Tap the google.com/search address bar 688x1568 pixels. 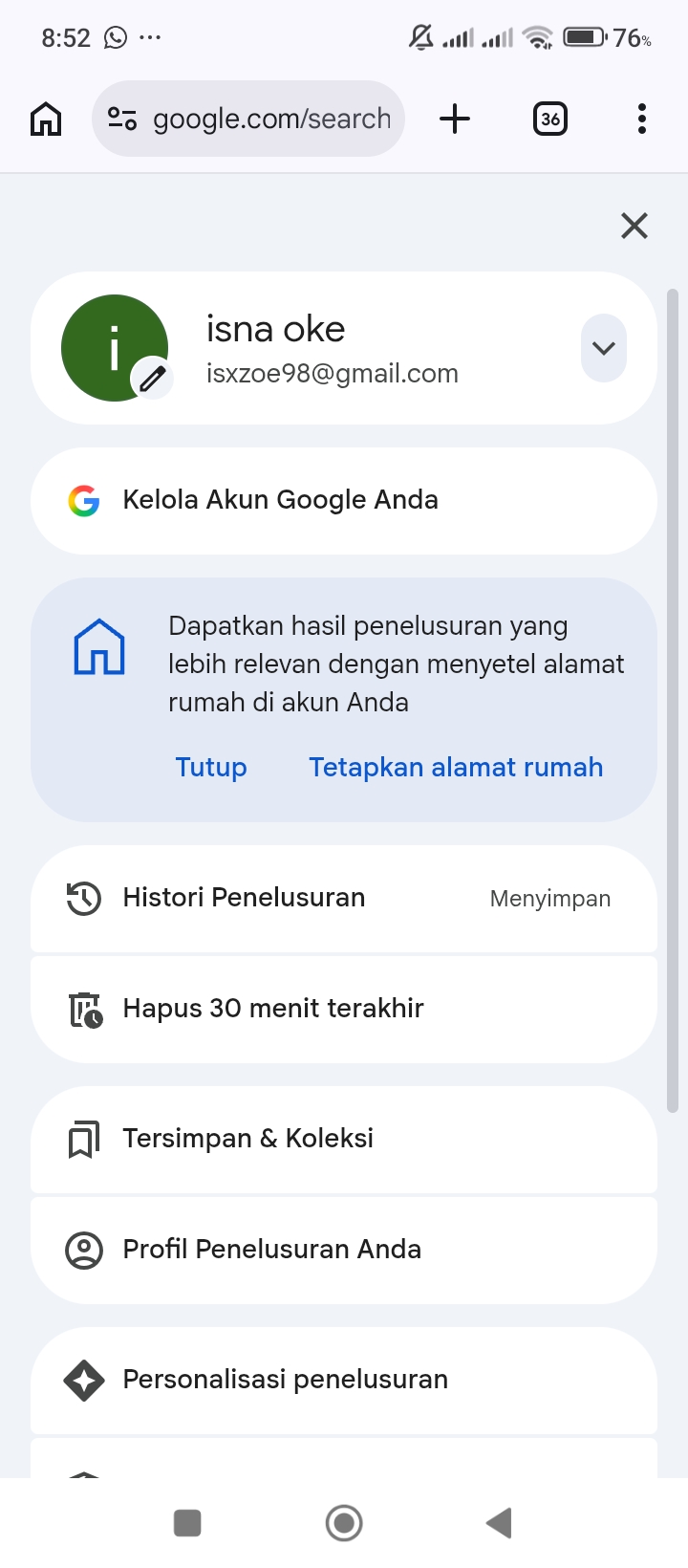(248, 119)
